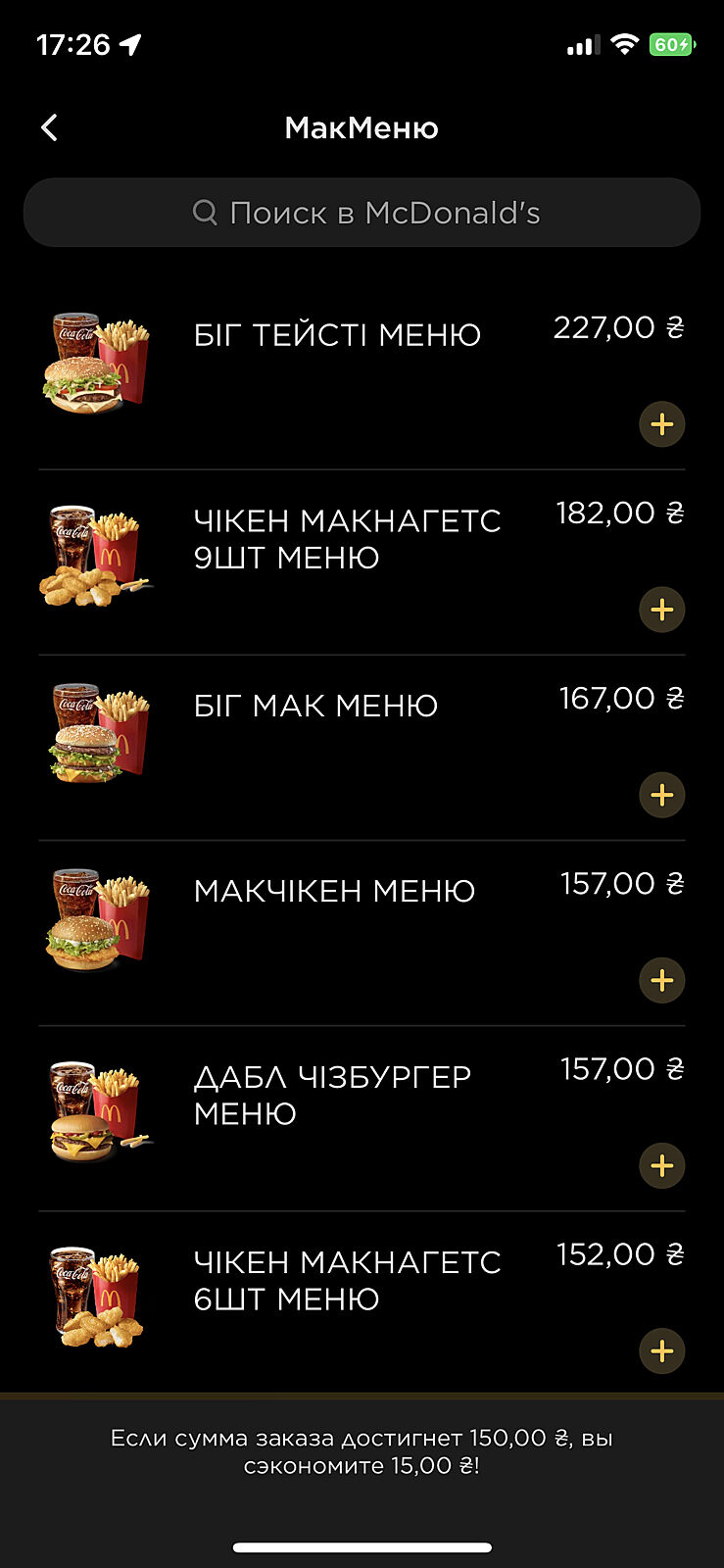Select the МАКЧІКЕН МЕНЮ row
The height and width of the screenshot is (1568, 724).
click(x=334, y=891)
